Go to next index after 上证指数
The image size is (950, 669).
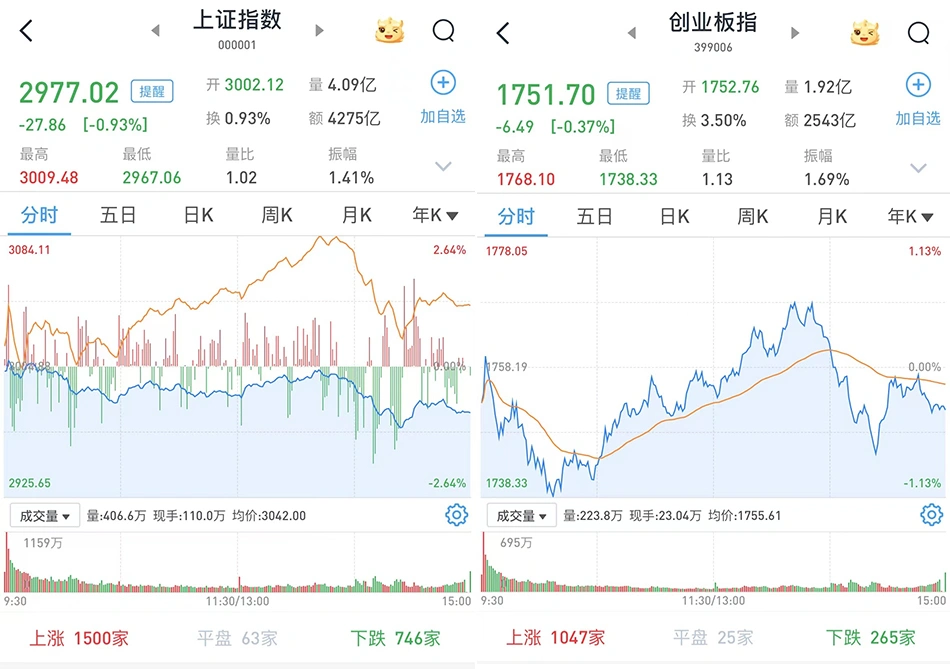[x=320, y=31]
